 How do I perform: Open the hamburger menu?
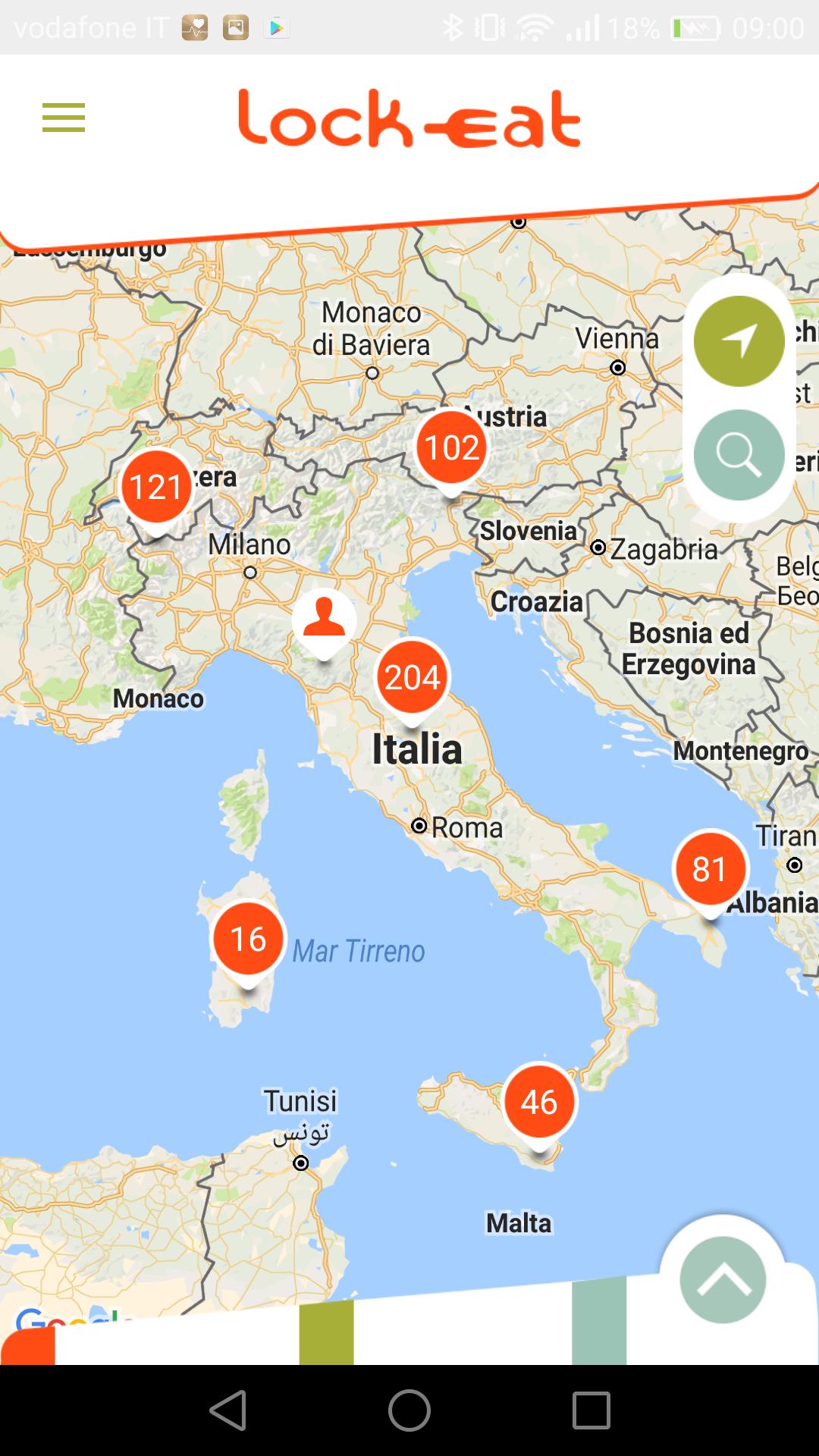tap(64, 118)
